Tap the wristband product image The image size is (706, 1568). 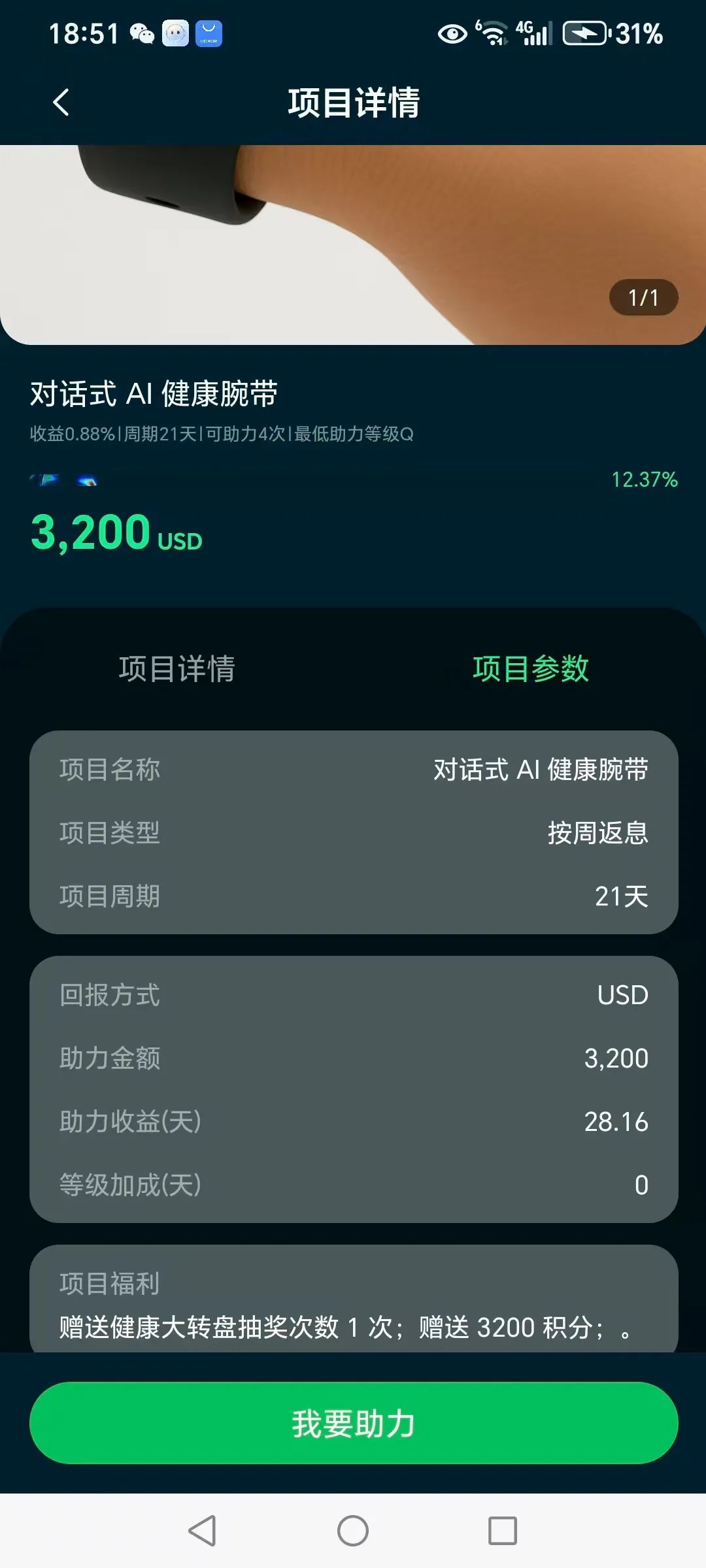click(x=353, y=242)
